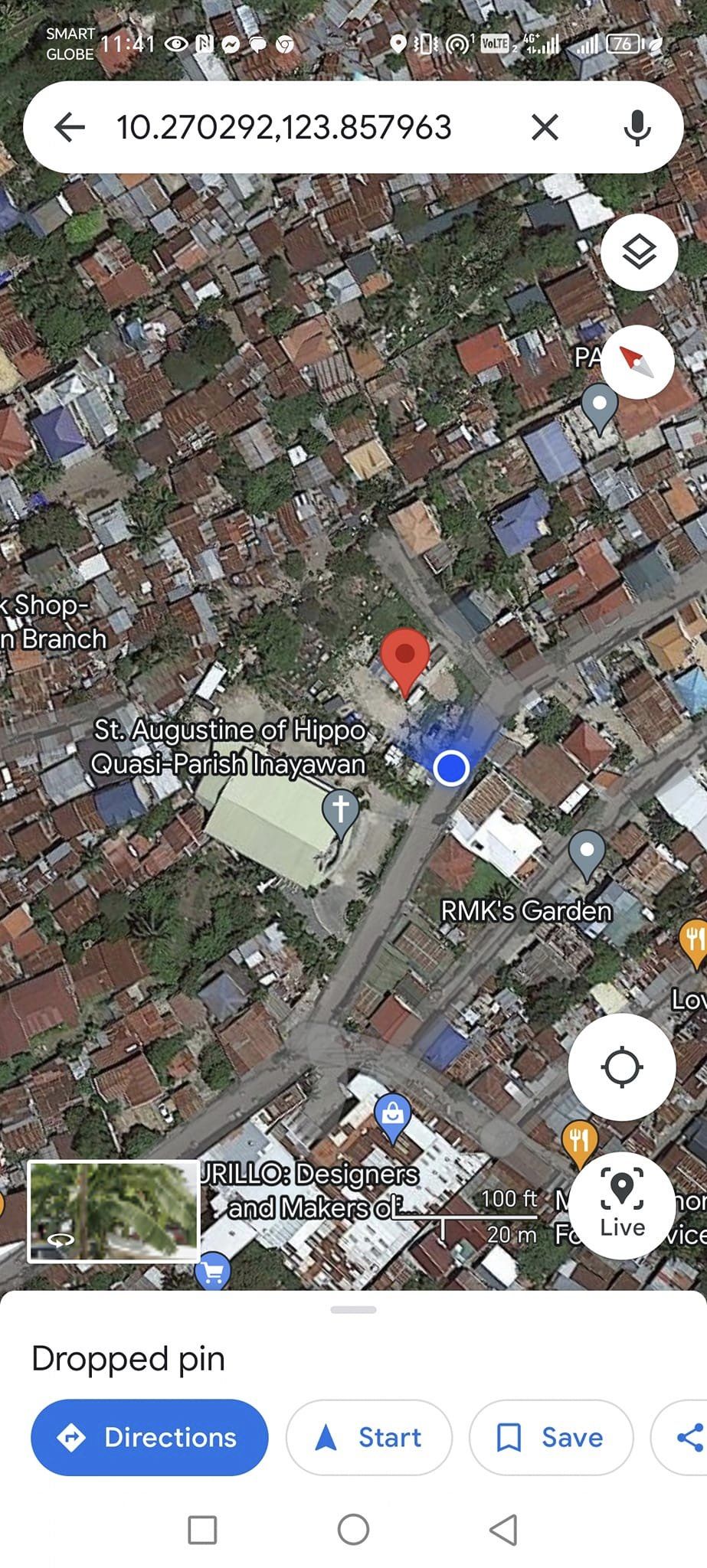Edit the coordinates in the search field

click(x=283, y=127)
